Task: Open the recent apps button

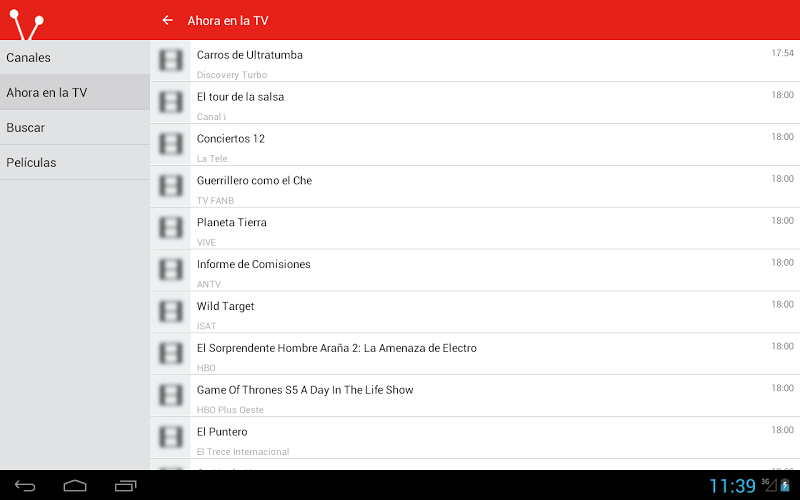Action: click(x=126, y=486)
